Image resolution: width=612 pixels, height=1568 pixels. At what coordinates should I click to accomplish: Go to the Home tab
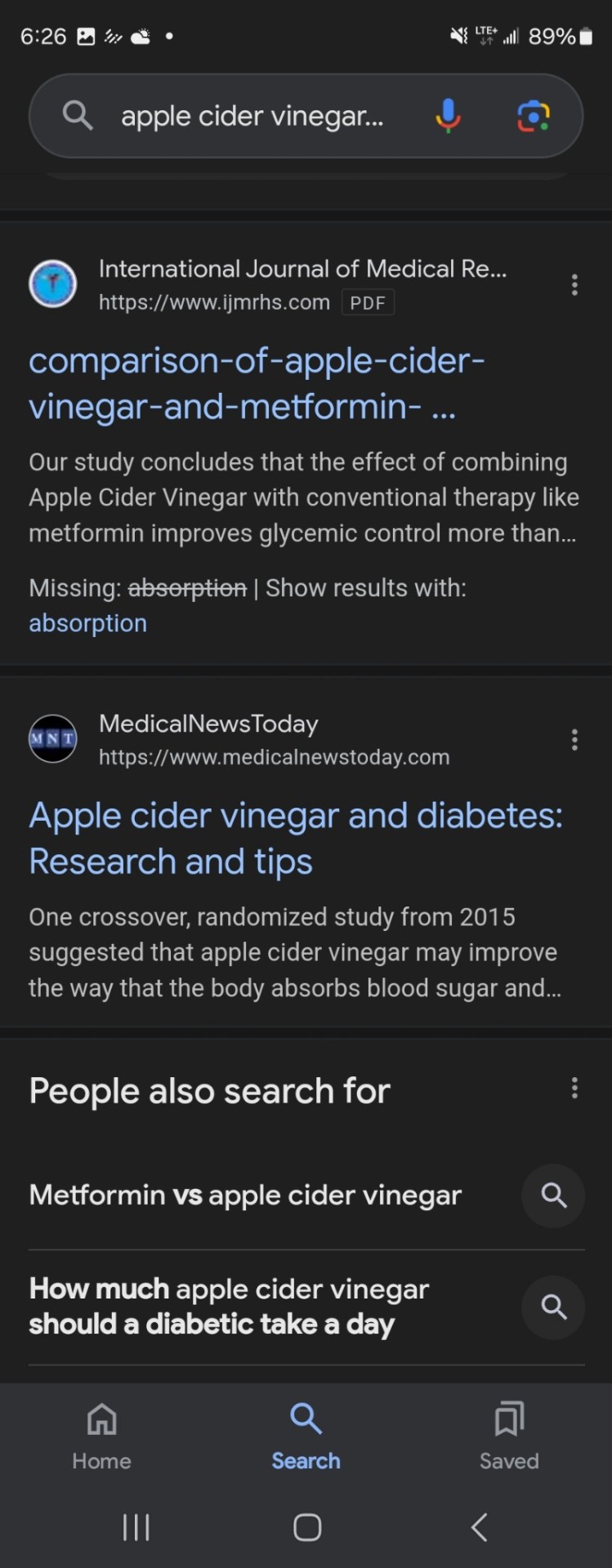101,1436
